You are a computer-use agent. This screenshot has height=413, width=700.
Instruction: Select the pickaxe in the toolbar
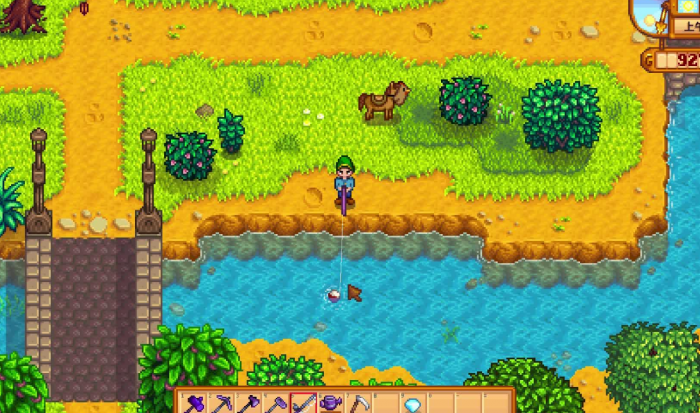tap(222, 404)
